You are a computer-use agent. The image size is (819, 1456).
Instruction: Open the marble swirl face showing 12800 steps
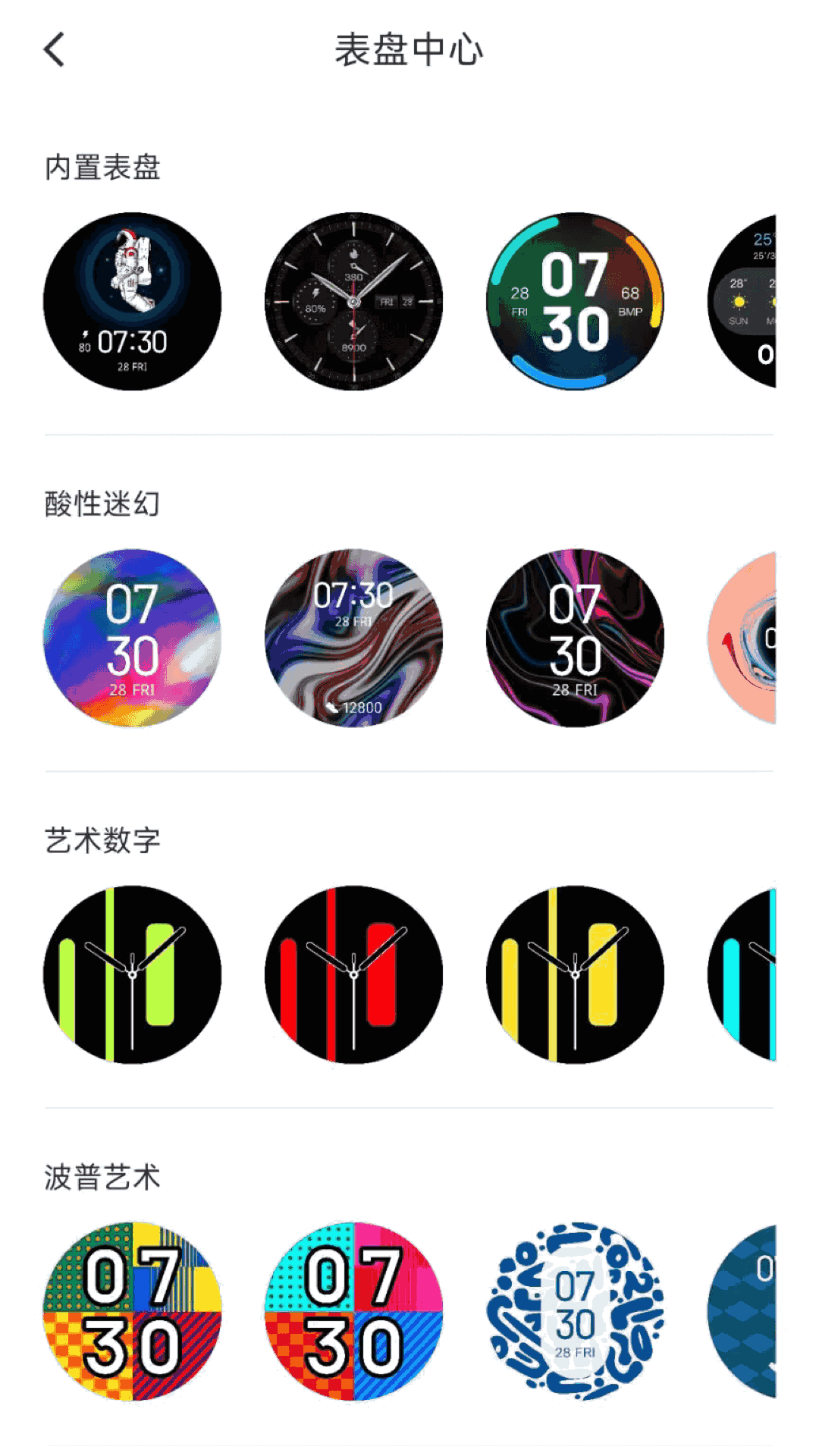(x=353, y=639)
